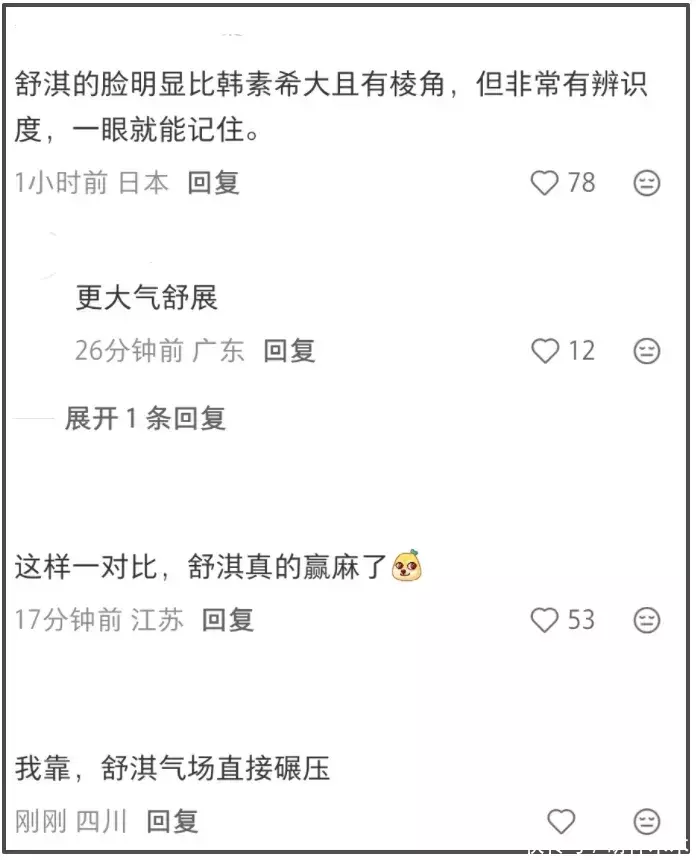Viewport: 696px width, 860px height.
Task: Like the 舒淇真的赢麻了 comment
Action: (545, 620)
